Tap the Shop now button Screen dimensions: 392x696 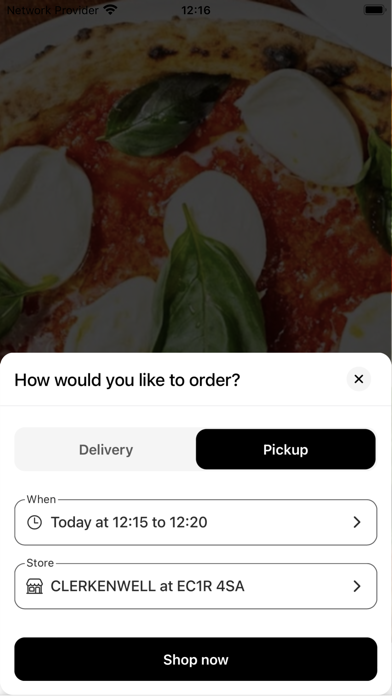[x=196, y=659]
